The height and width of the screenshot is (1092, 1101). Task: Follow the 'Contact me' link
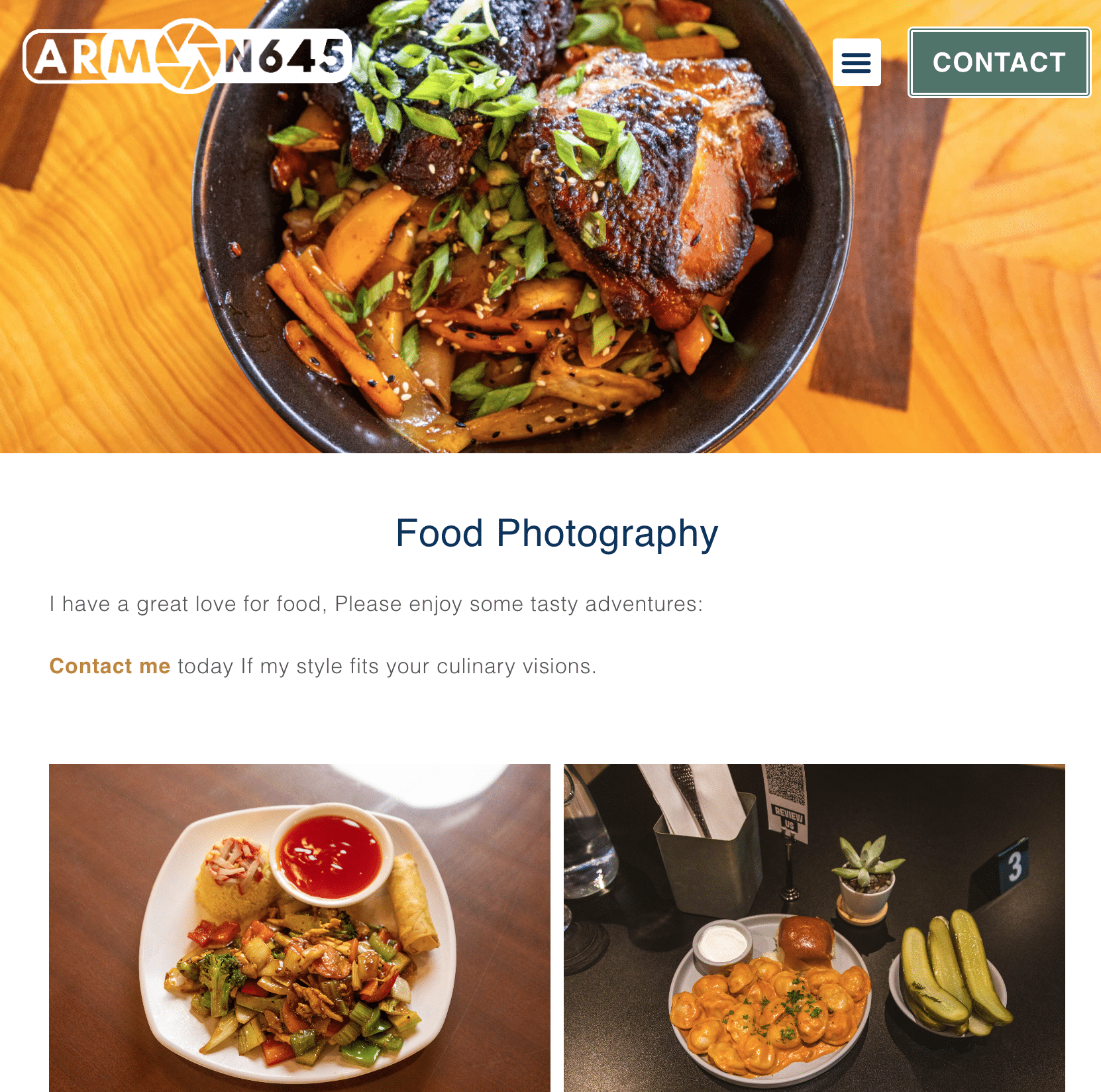click(x=110, y=666)
